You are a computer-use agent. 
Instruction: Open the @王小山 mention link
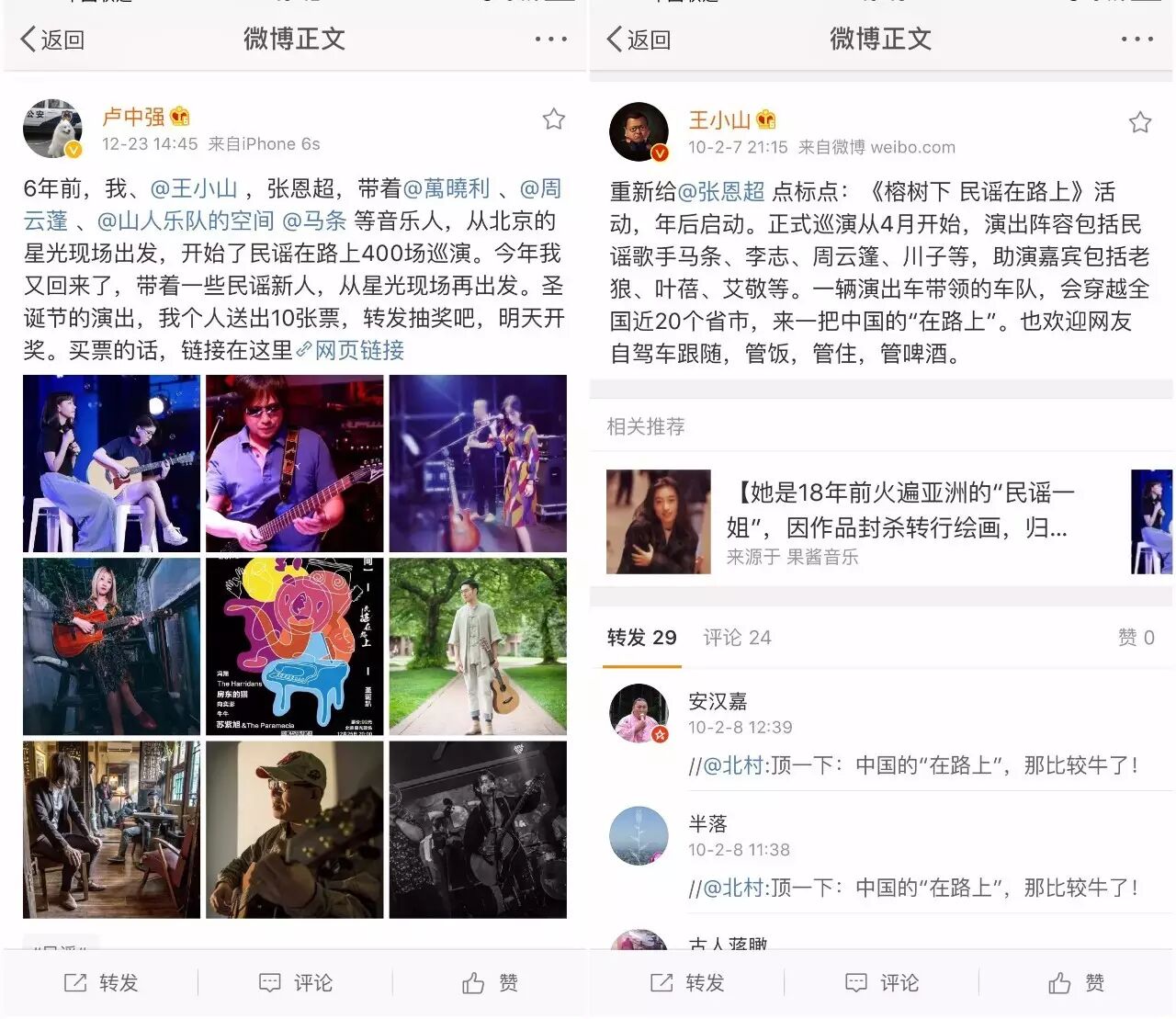pos(193,189)
